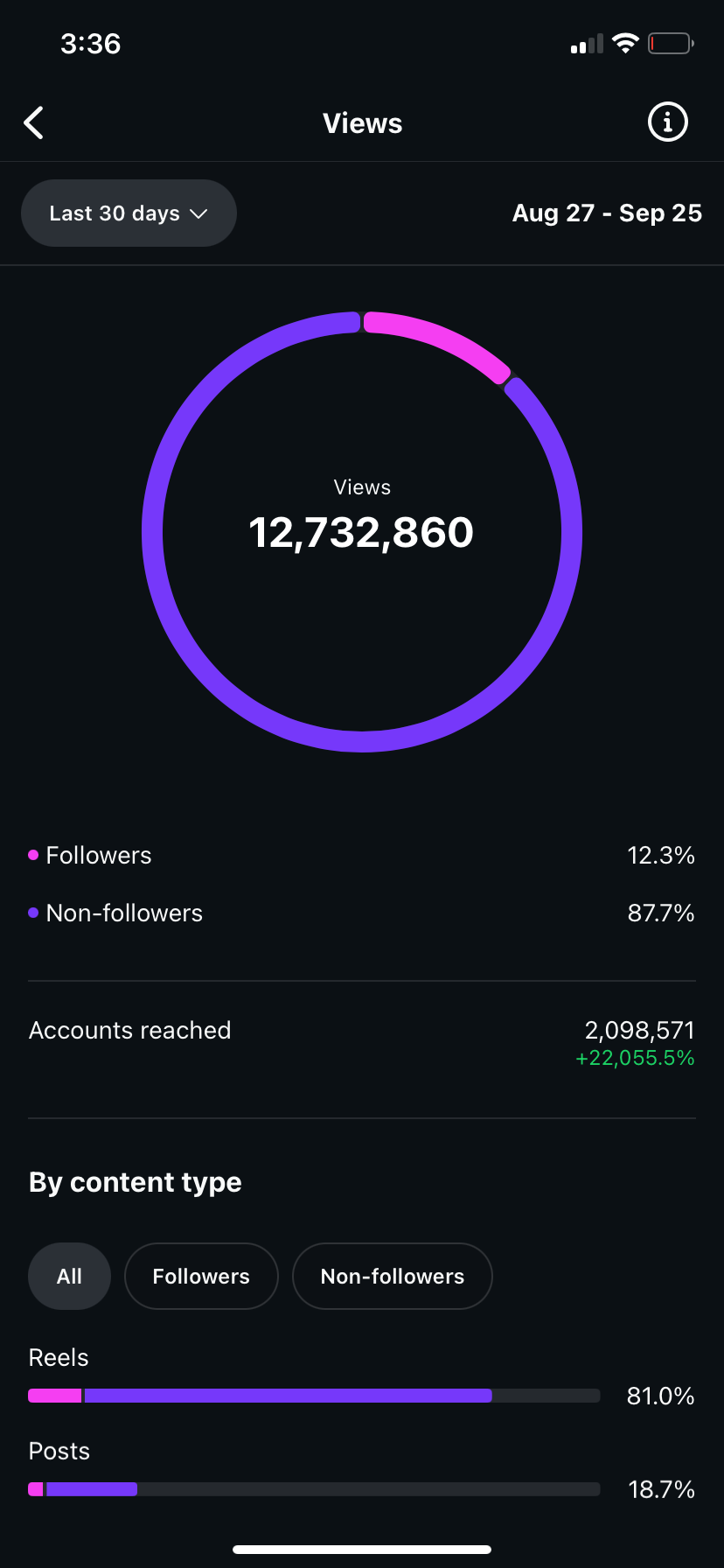Enable the Non-followers content filter
The image size is (724, 1568).
[x=392, y=1276]
